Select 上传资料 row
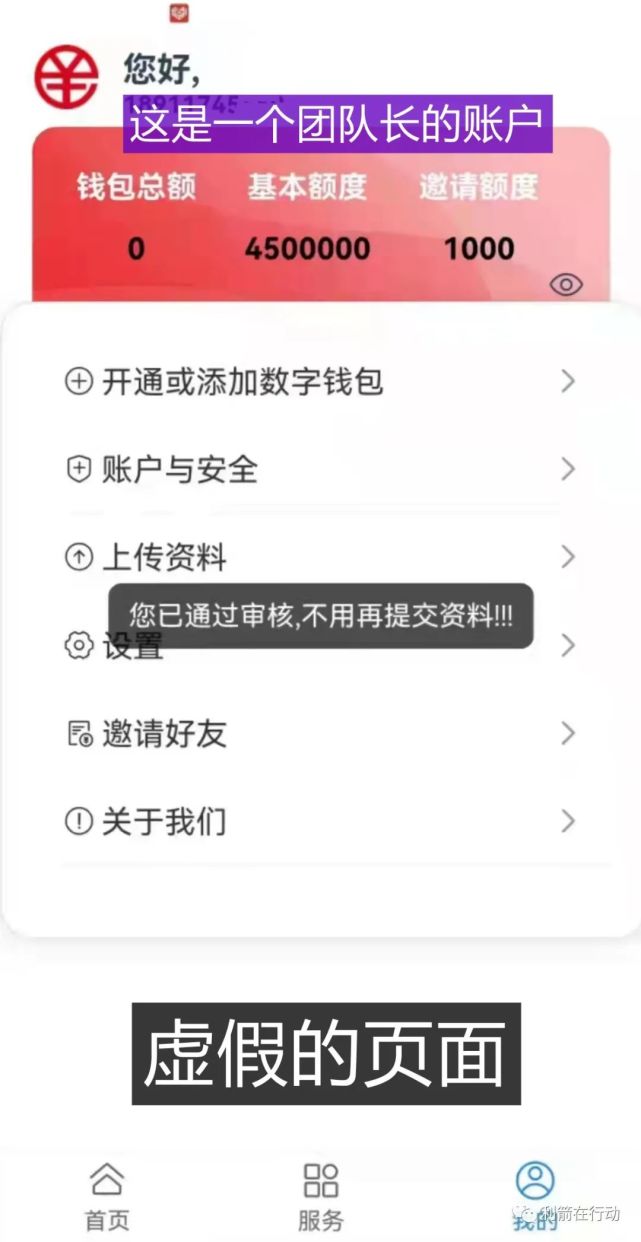 click(320, 557)
